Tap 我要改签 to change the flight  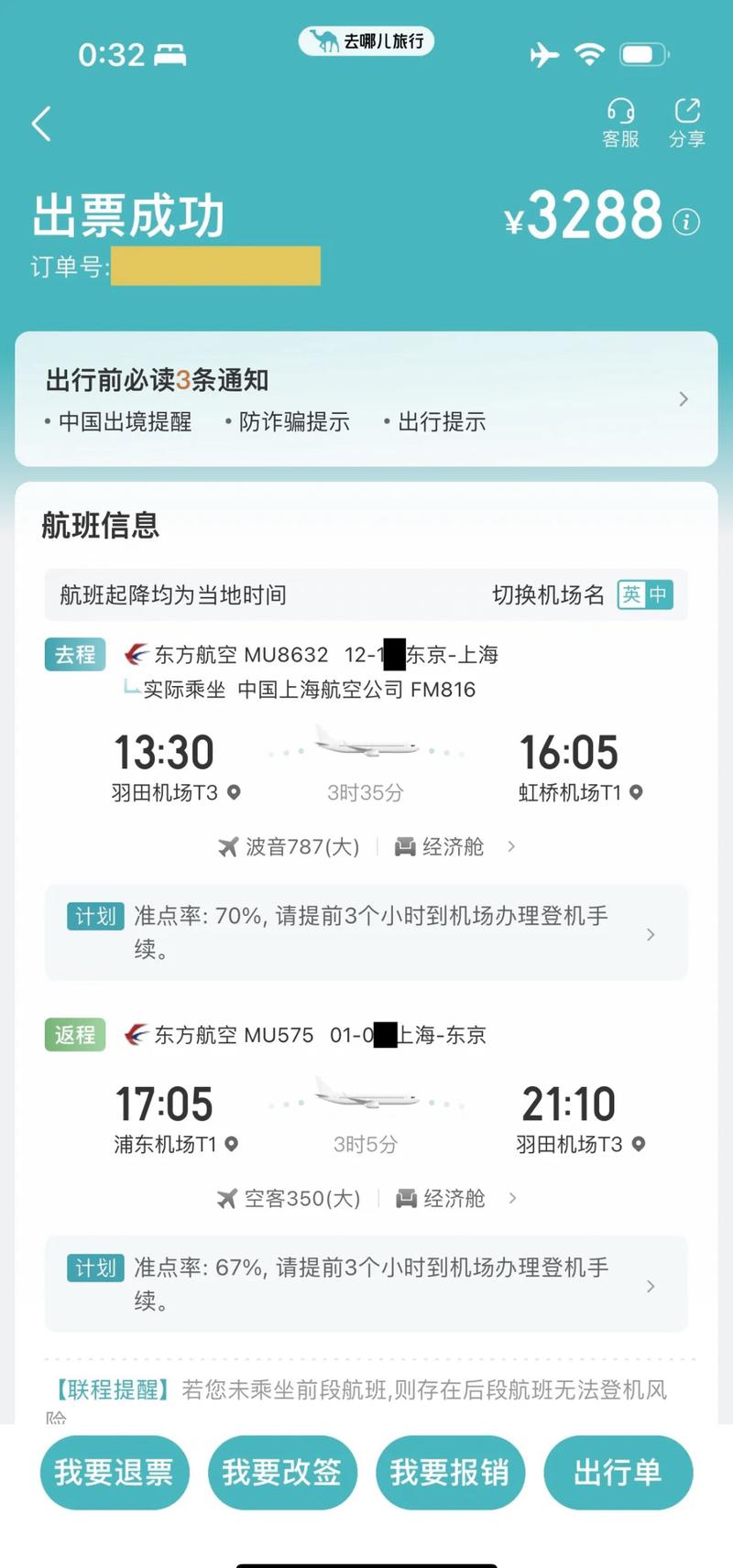coord(282,1473)
